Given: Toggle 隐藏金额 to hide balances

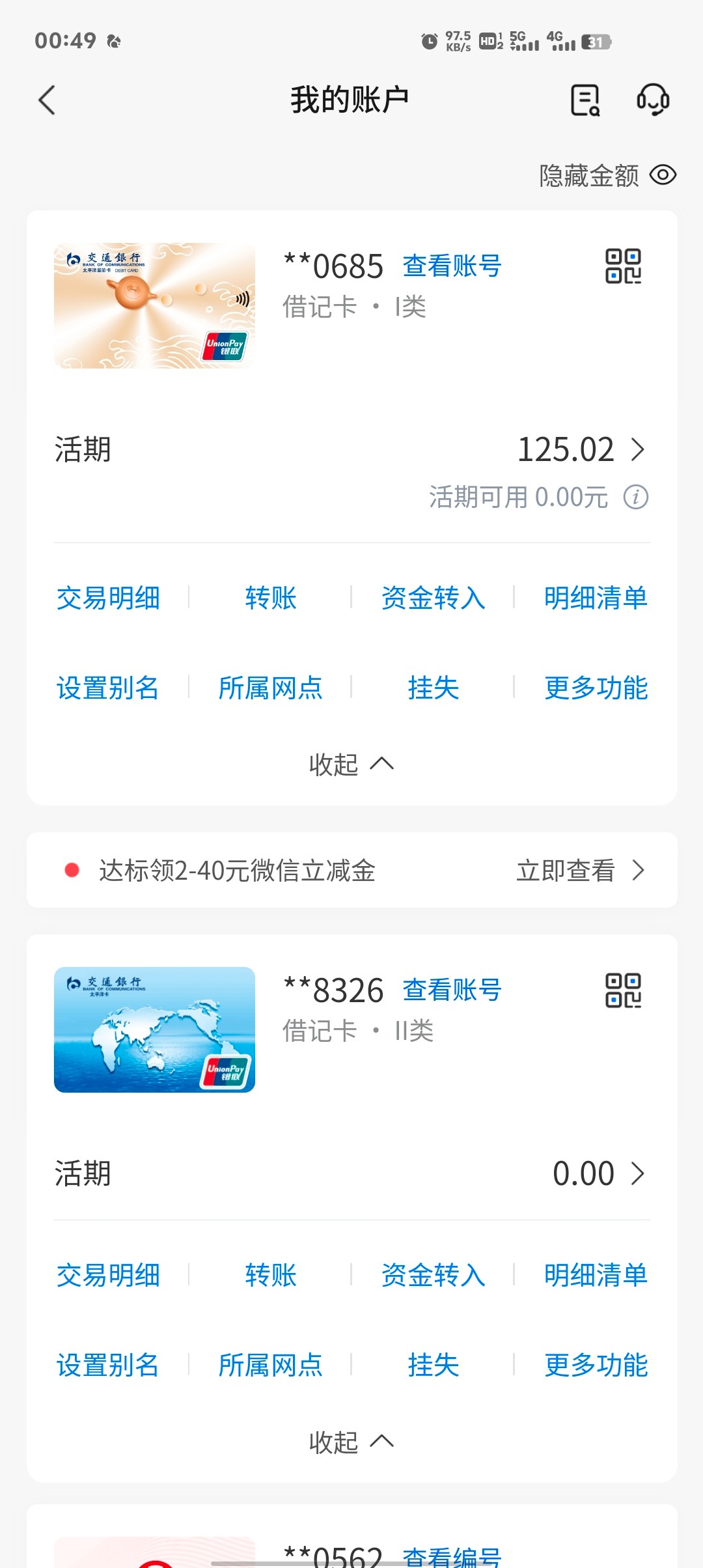Looking at the screenshot, I should point(608,175).
